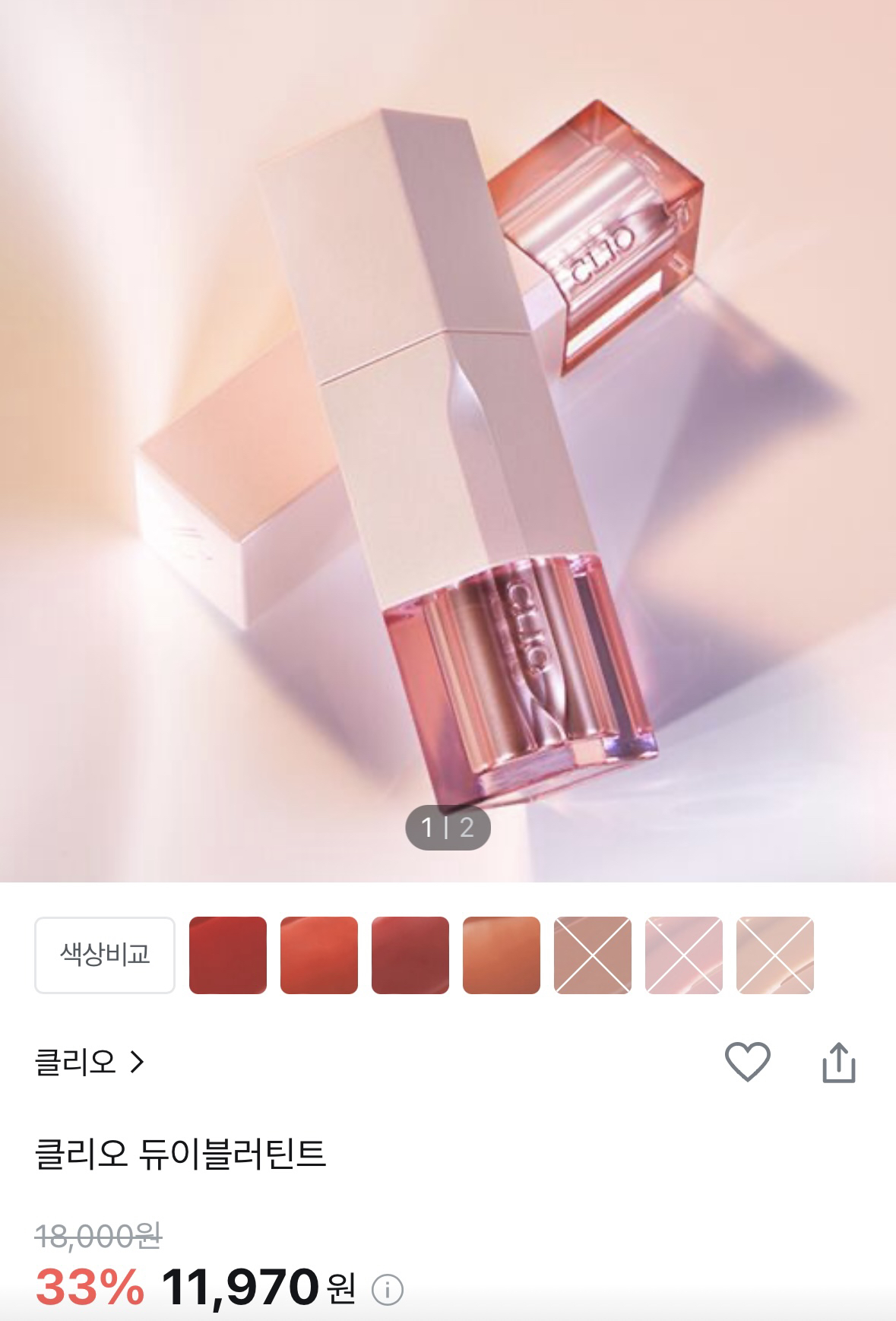The image size is (896, 1321).
Task: Tap the sold-out pale beige swatch
Action: tap(775, 955)
